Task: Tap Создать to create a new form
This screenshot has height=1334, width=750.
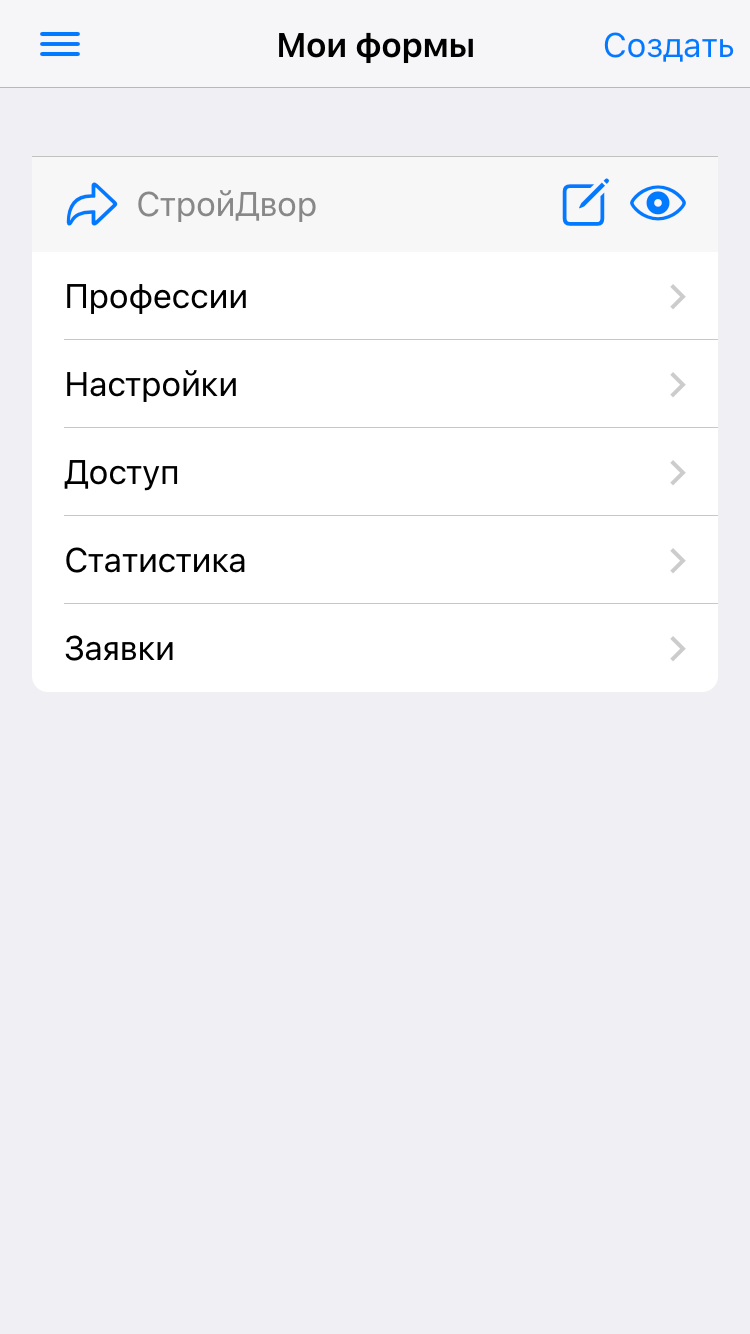Action: click(x=668, y=46)
